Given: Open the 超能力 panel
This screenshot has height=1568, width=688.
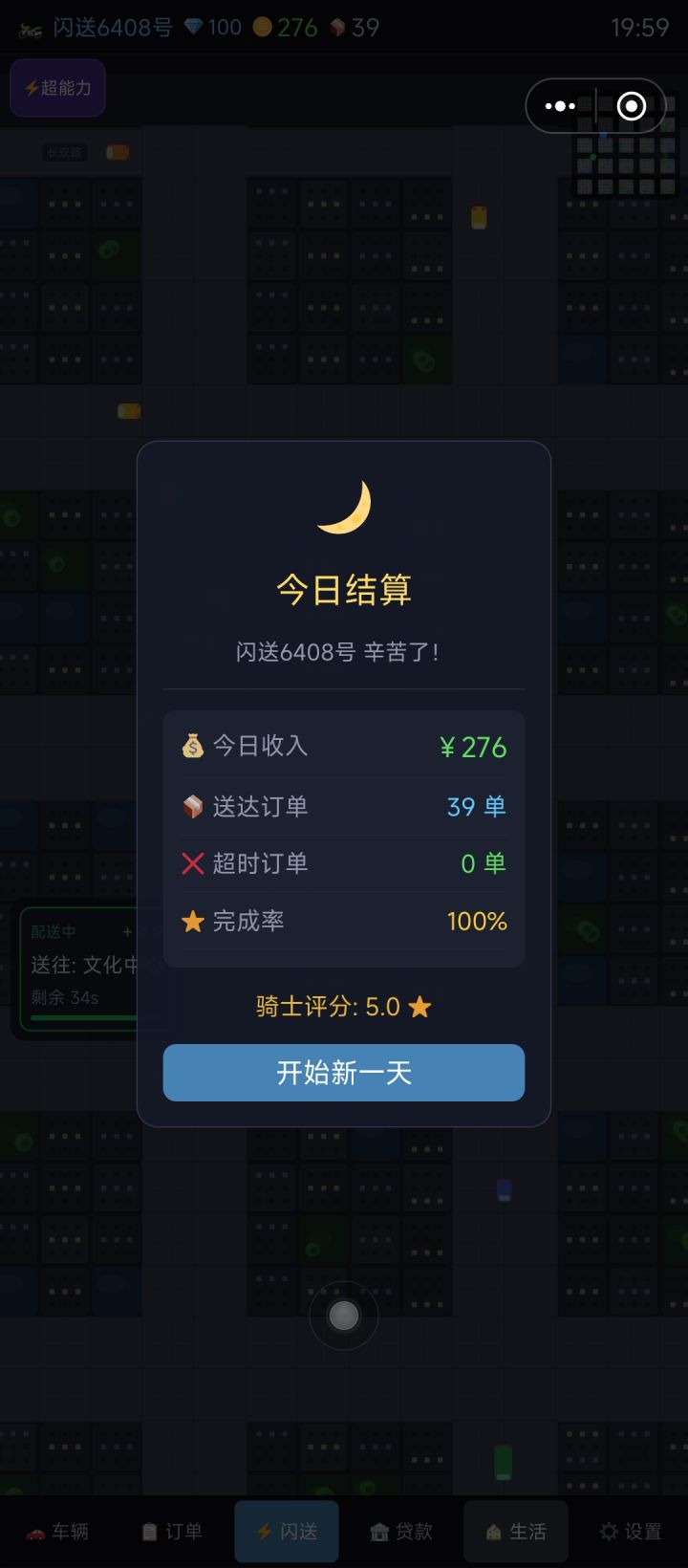Looking at the screenshot, I should 57,88.
